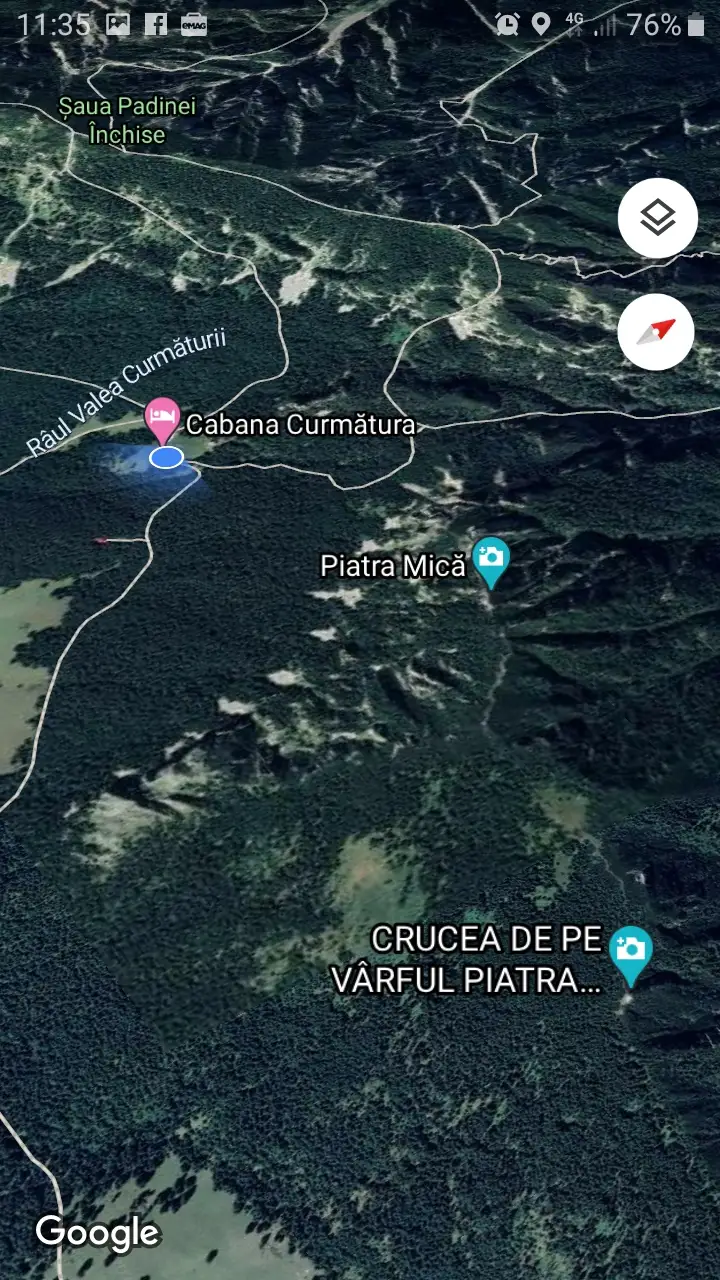Tap the blue current location dot
Viewport: 720px width, 1280px height.
click(167, 457)
